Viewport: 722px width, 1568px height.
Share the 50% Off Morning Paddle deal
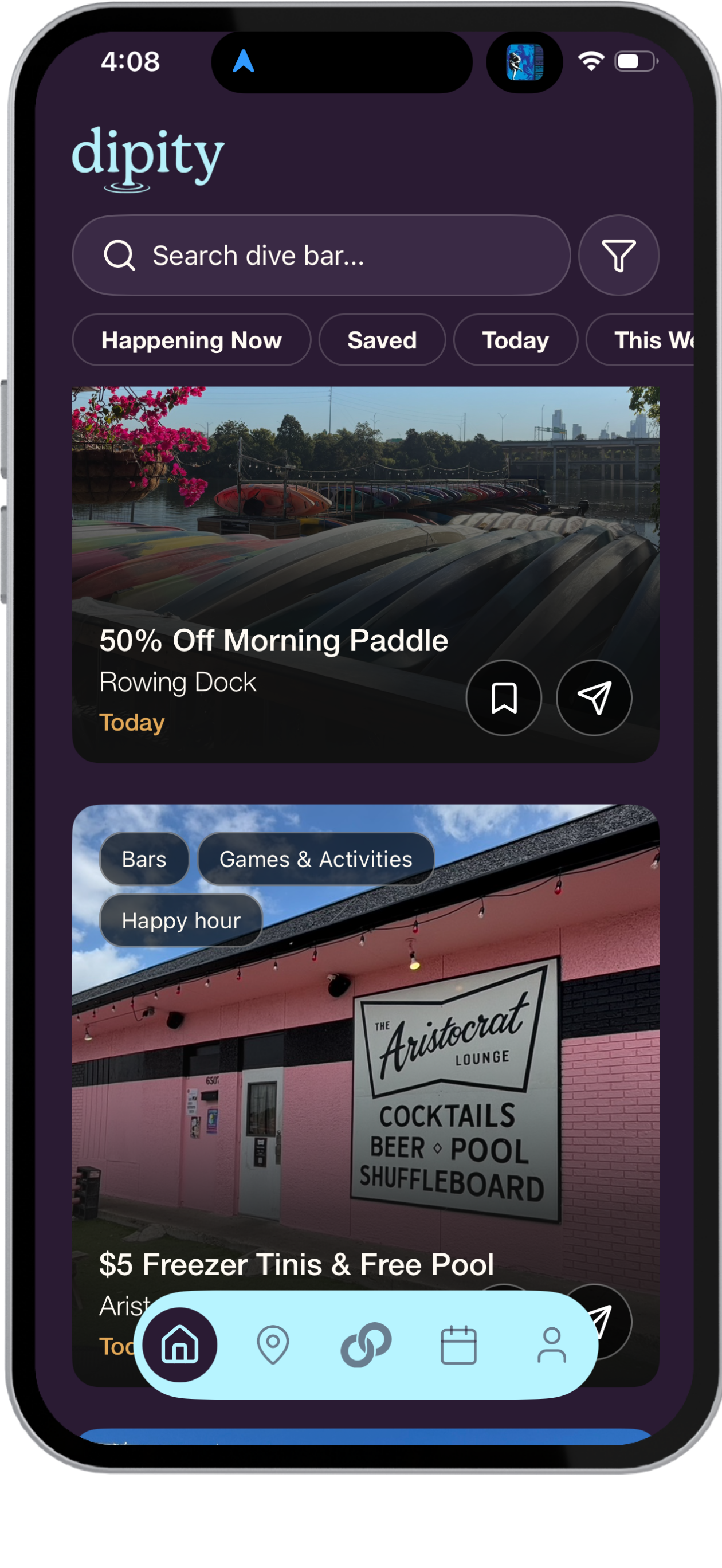point(594,697)
